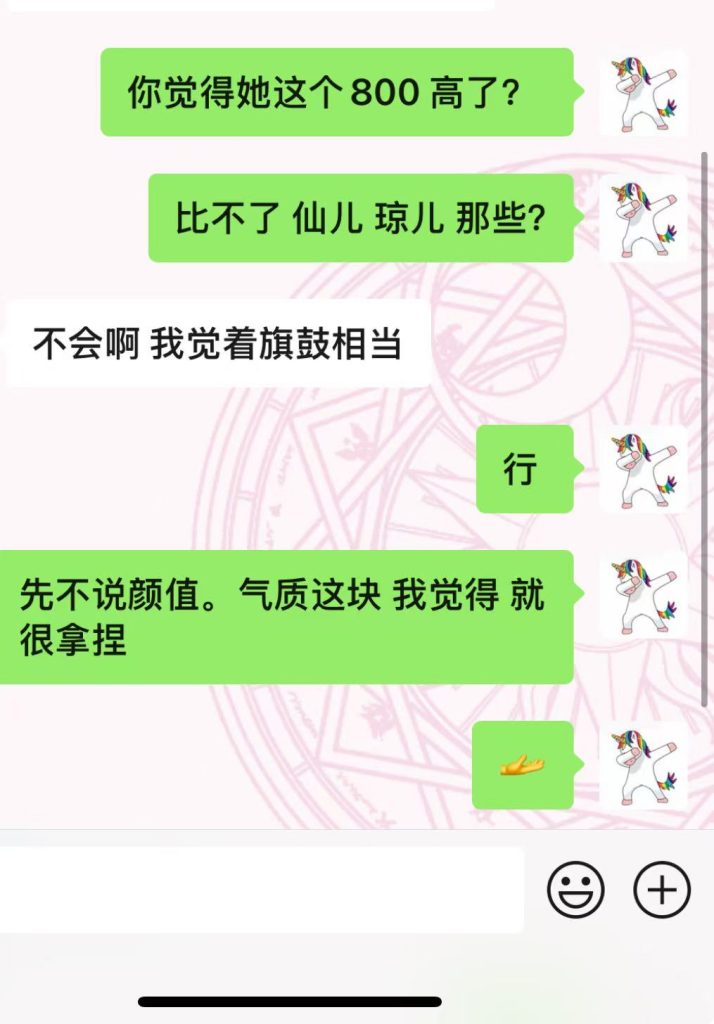View profile from avatar beside "你觉得她这个 800 高了?"
714x1024 pixels.
pos(643,92)
